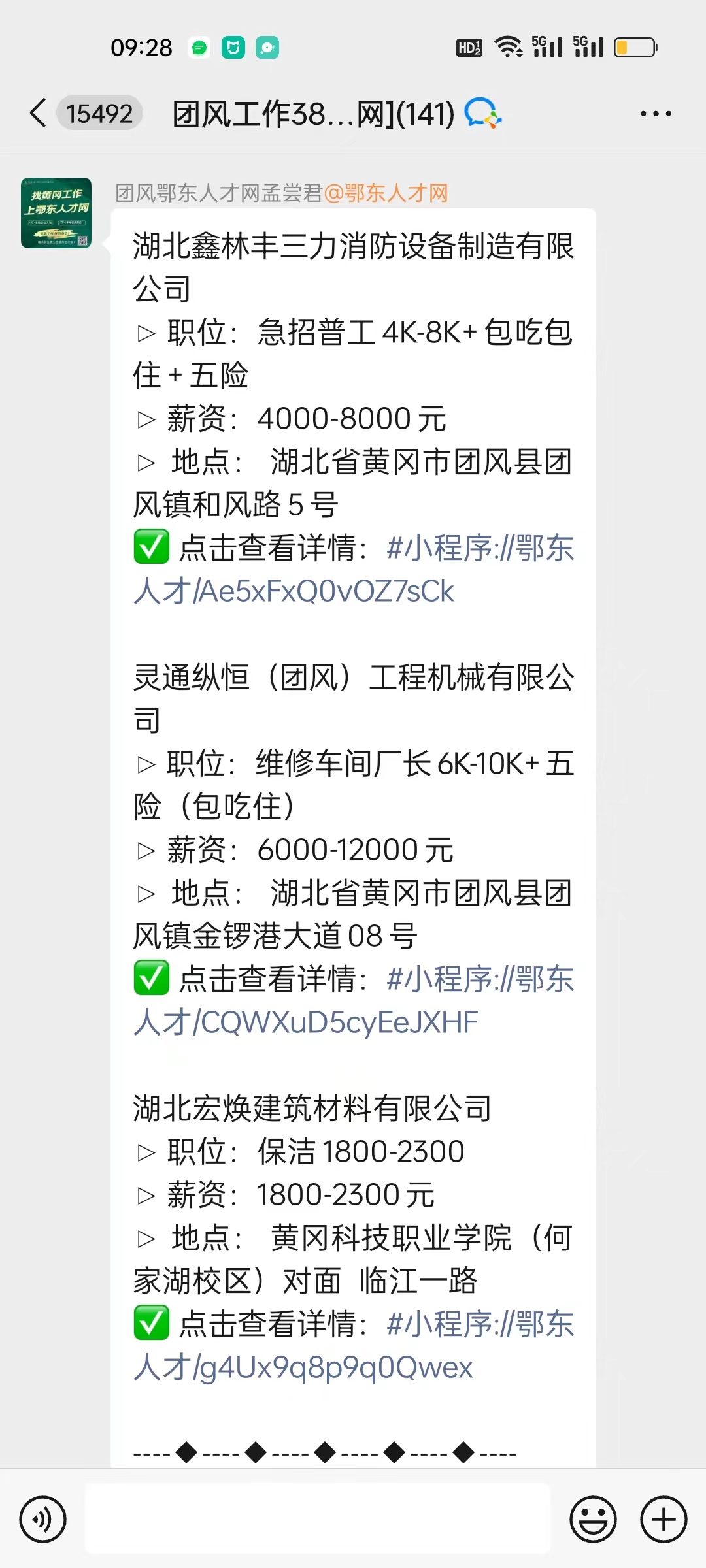Screen dimensions: 706x1568
Task: Go back to the chat list
Action: (x=39, y=113)
